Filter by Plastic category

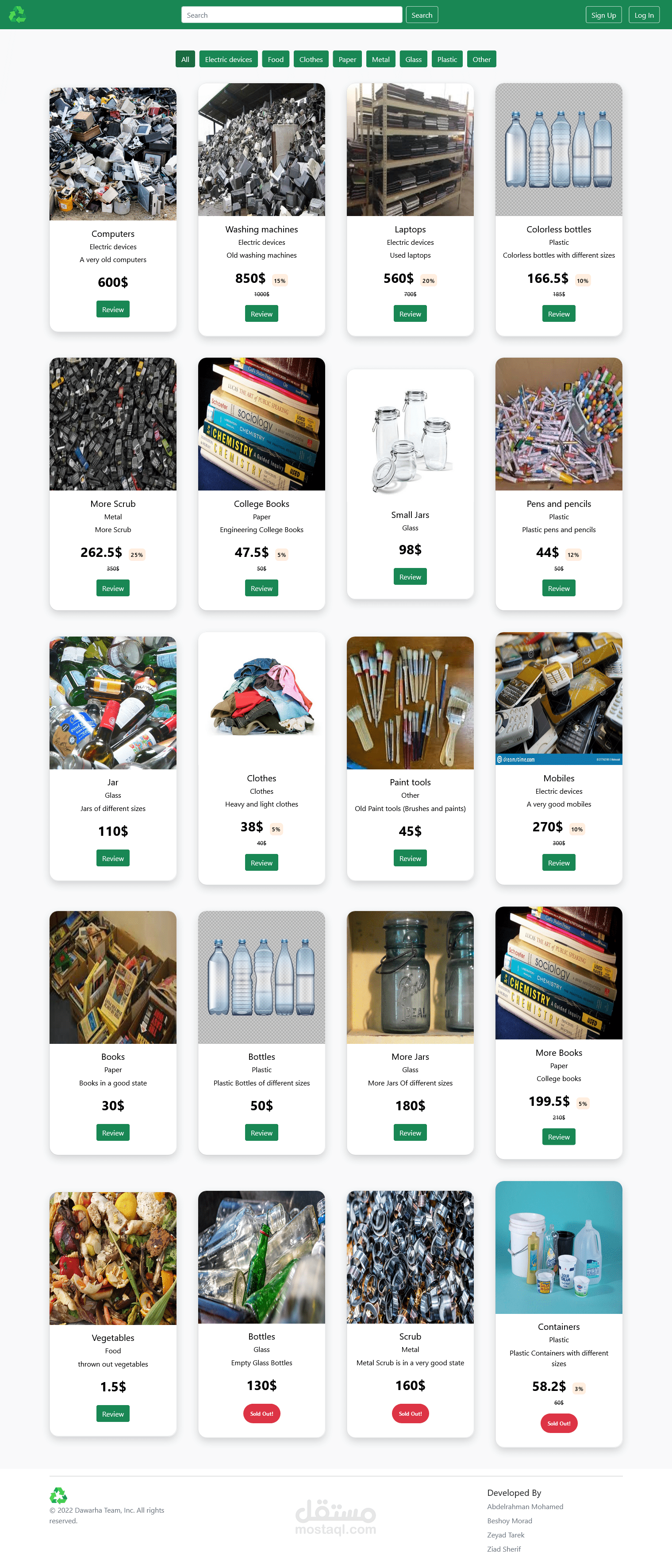click(x=447, y=60)
